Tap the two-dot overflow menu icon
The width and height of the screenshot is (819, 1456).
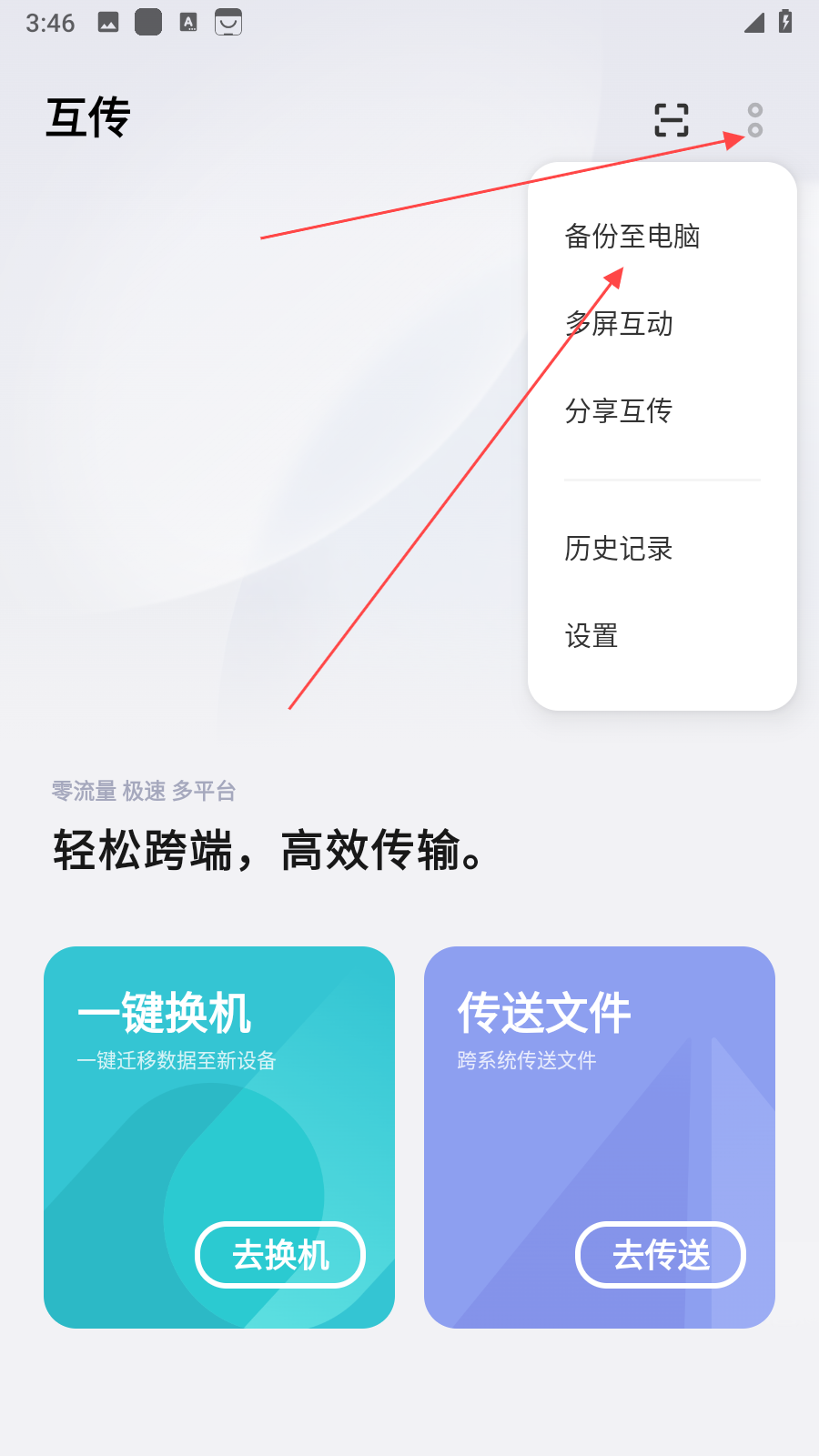(754, 120)
